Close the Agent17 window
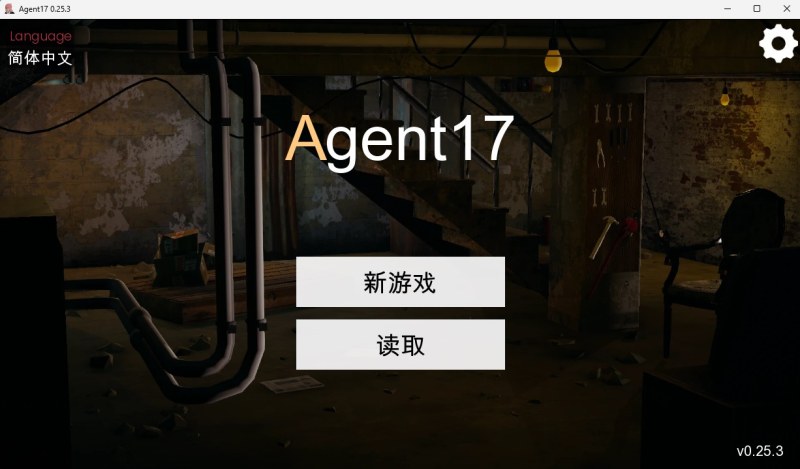Viewport: 800px width, 469px height. tap(785, 8)
